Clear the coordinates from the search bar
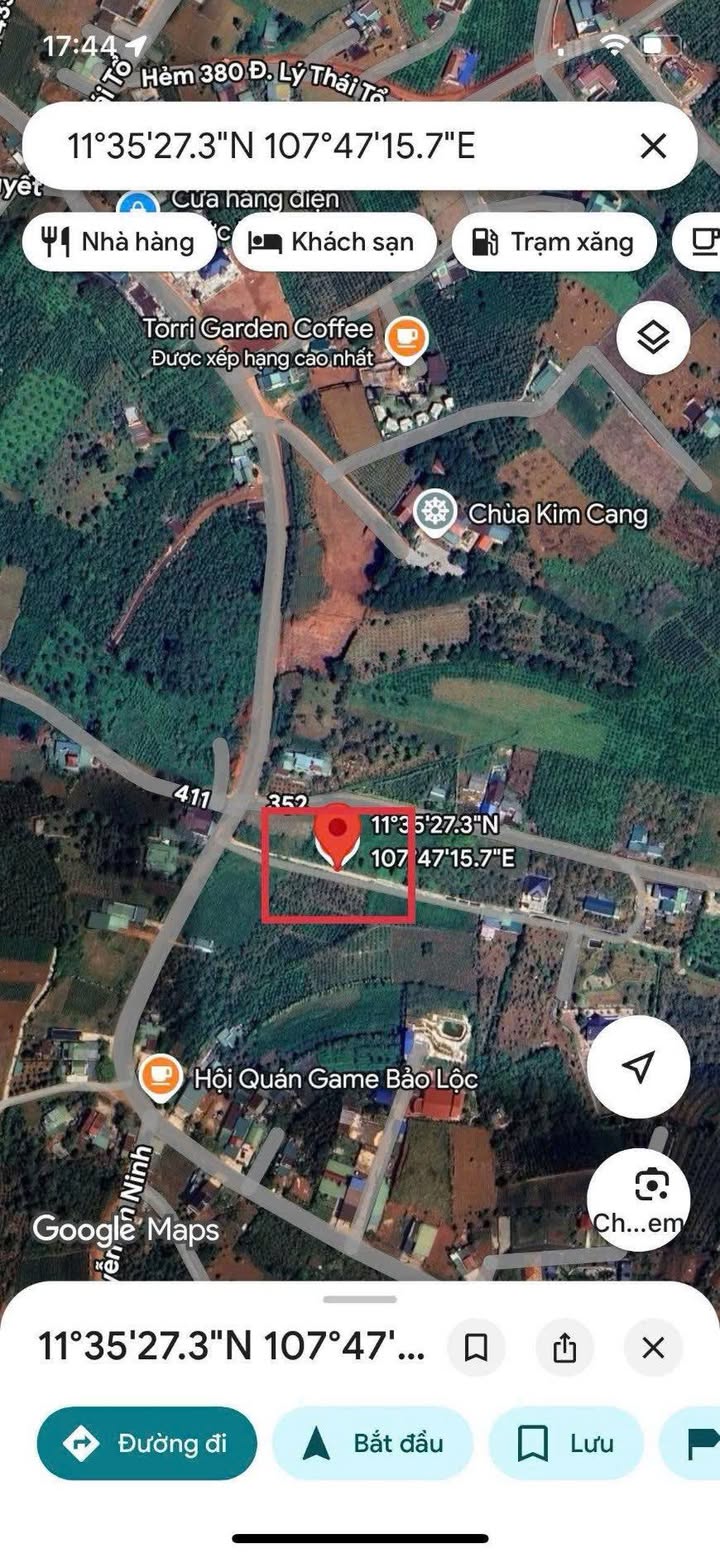Image resolution: width=720 pixels, height=1558 pixels. point(653,147)
